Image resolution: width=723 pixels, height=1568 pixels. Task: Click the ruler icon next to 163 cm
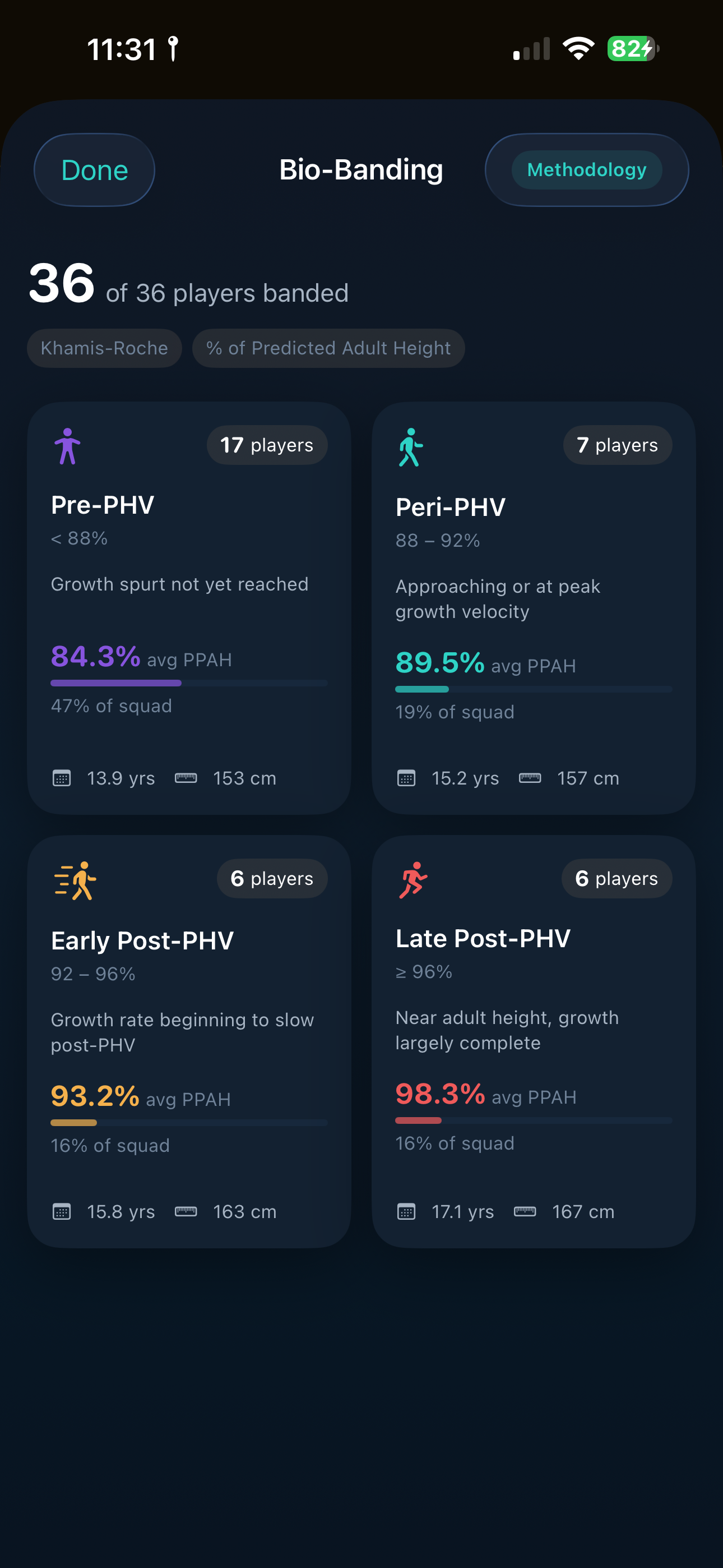click(187, 1211)
